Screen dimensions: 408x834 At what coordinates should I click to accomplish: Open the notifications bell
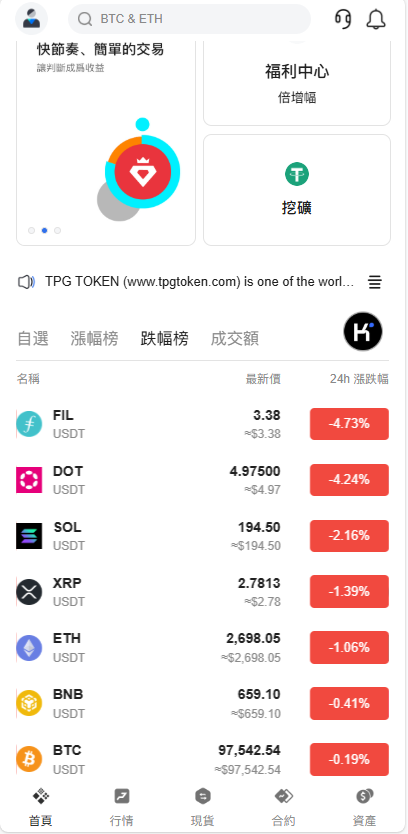pos(376,19)
